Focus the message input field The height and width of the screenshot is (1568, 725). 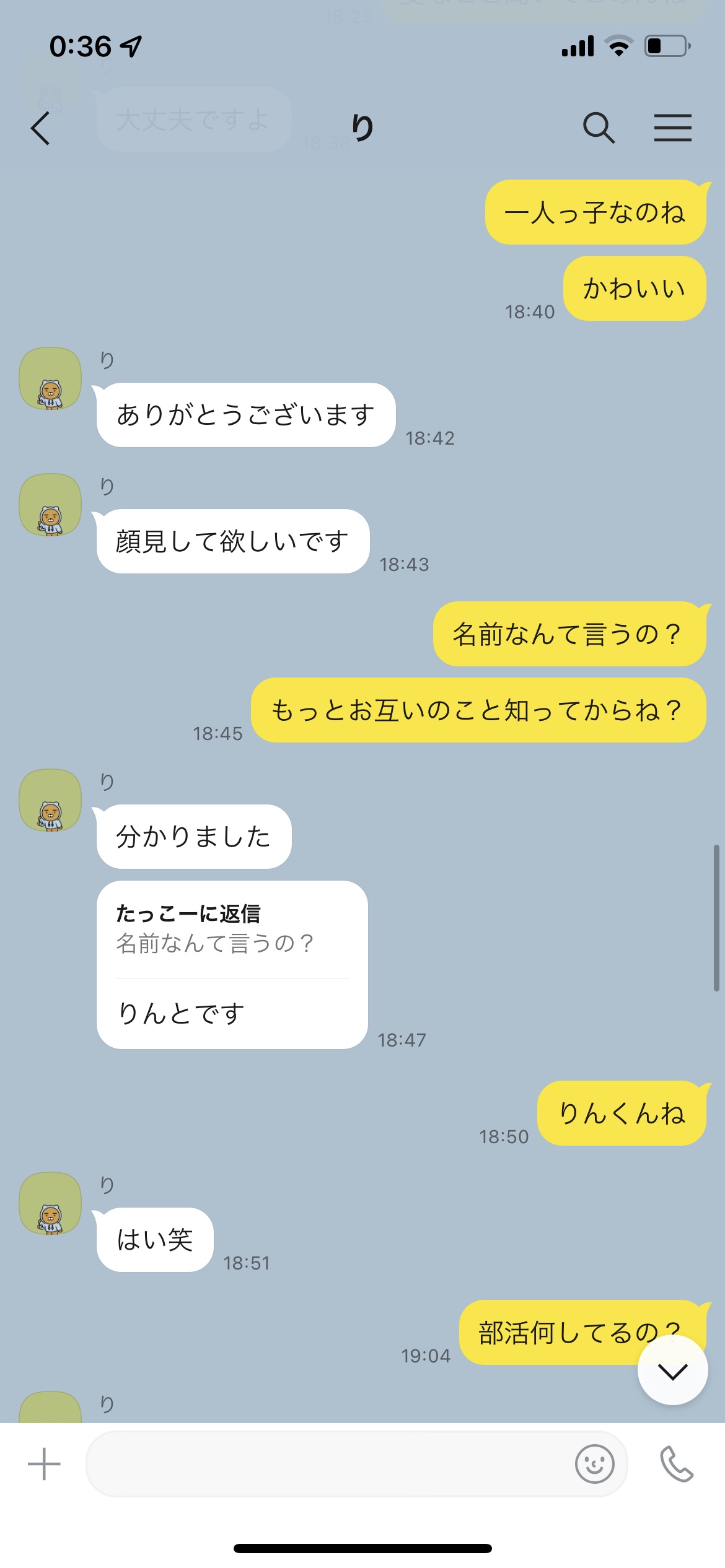(328, 1464)
